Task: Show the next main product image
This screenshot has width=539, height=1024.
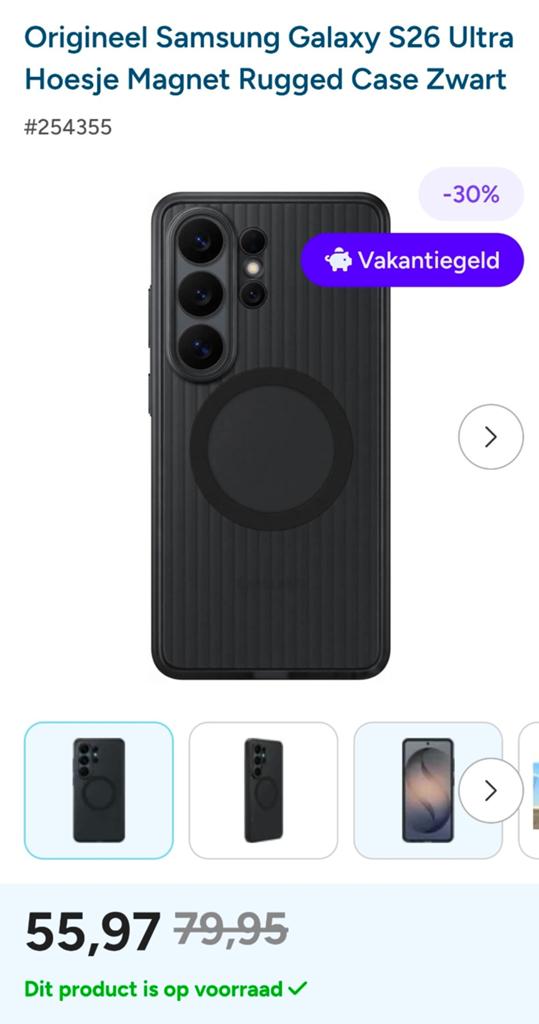Action: click(x=491, y=437)
